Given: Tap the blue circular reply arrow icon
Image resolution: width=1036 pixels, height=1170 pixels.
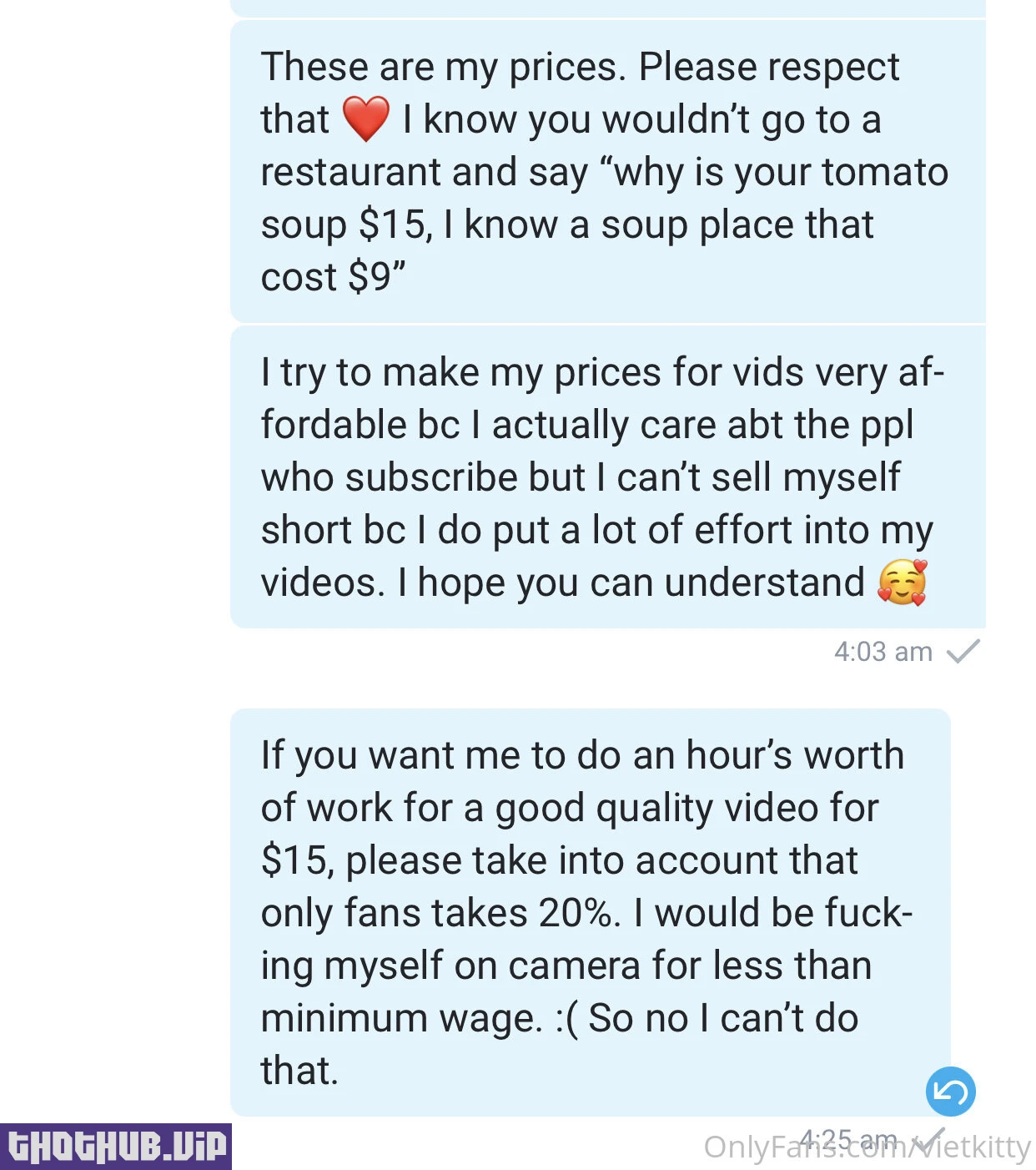Looking at the screenshot, I should click(950, 1091).
